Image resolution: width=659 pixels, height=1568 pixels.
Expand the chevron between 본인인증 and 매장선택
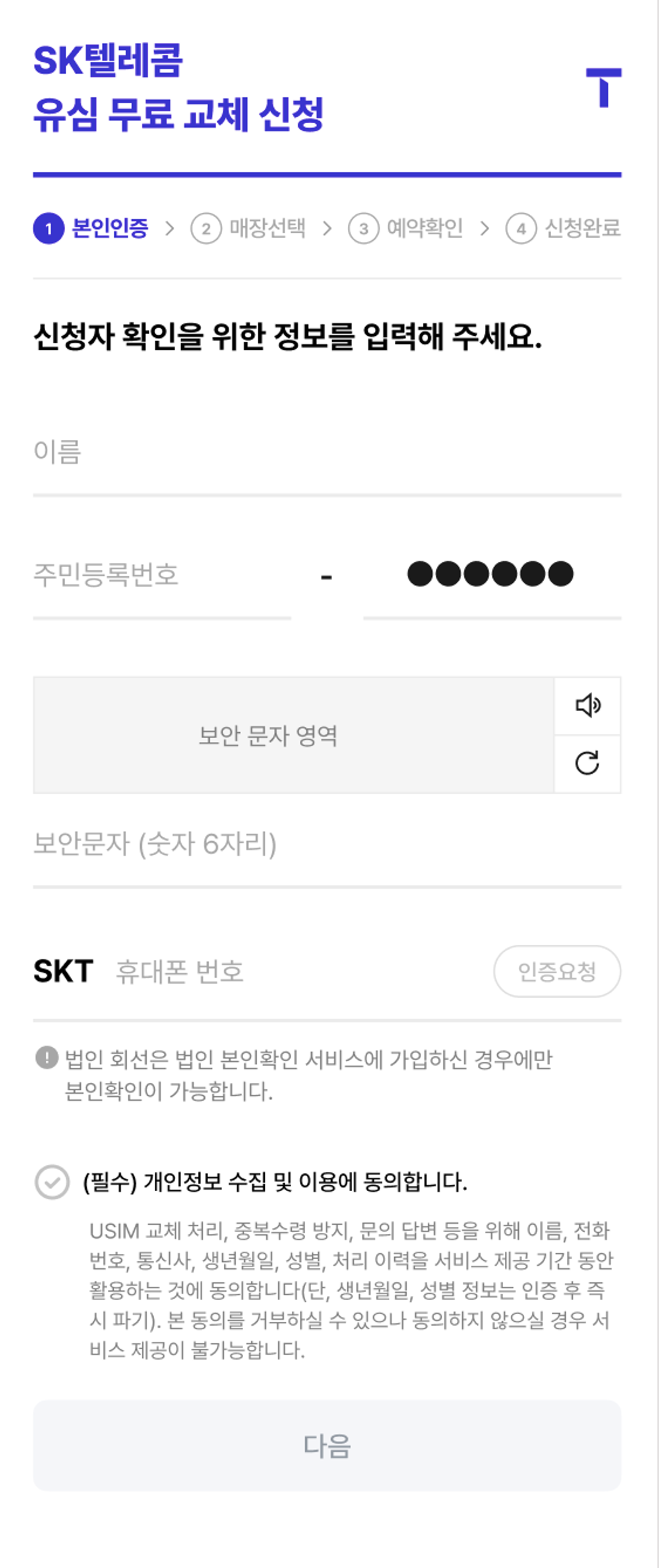pyautogui.click(x=169, y=228)
